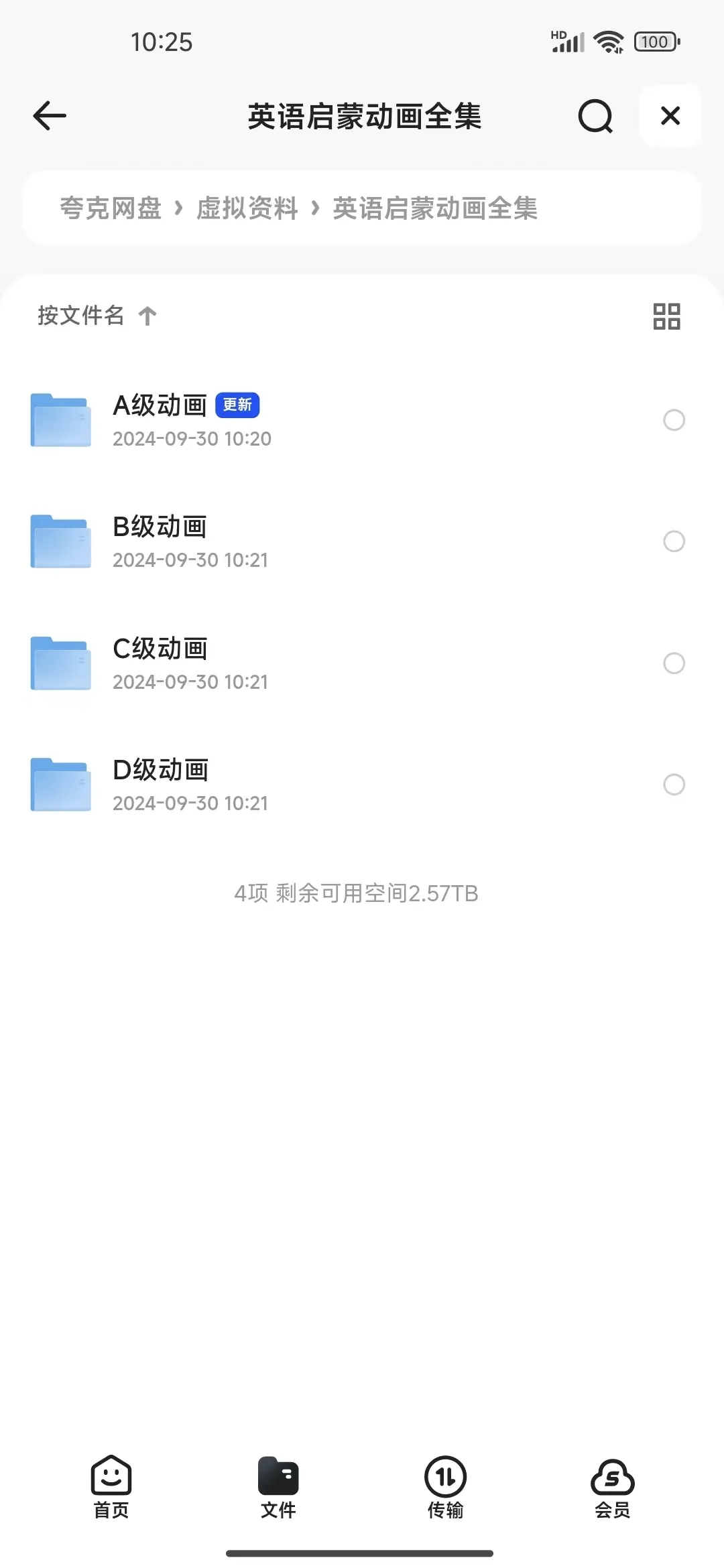The height and width of the screenshot is (1568, 724).
Task: Tap the A级动画 folder icon
Action: [60, 420]
